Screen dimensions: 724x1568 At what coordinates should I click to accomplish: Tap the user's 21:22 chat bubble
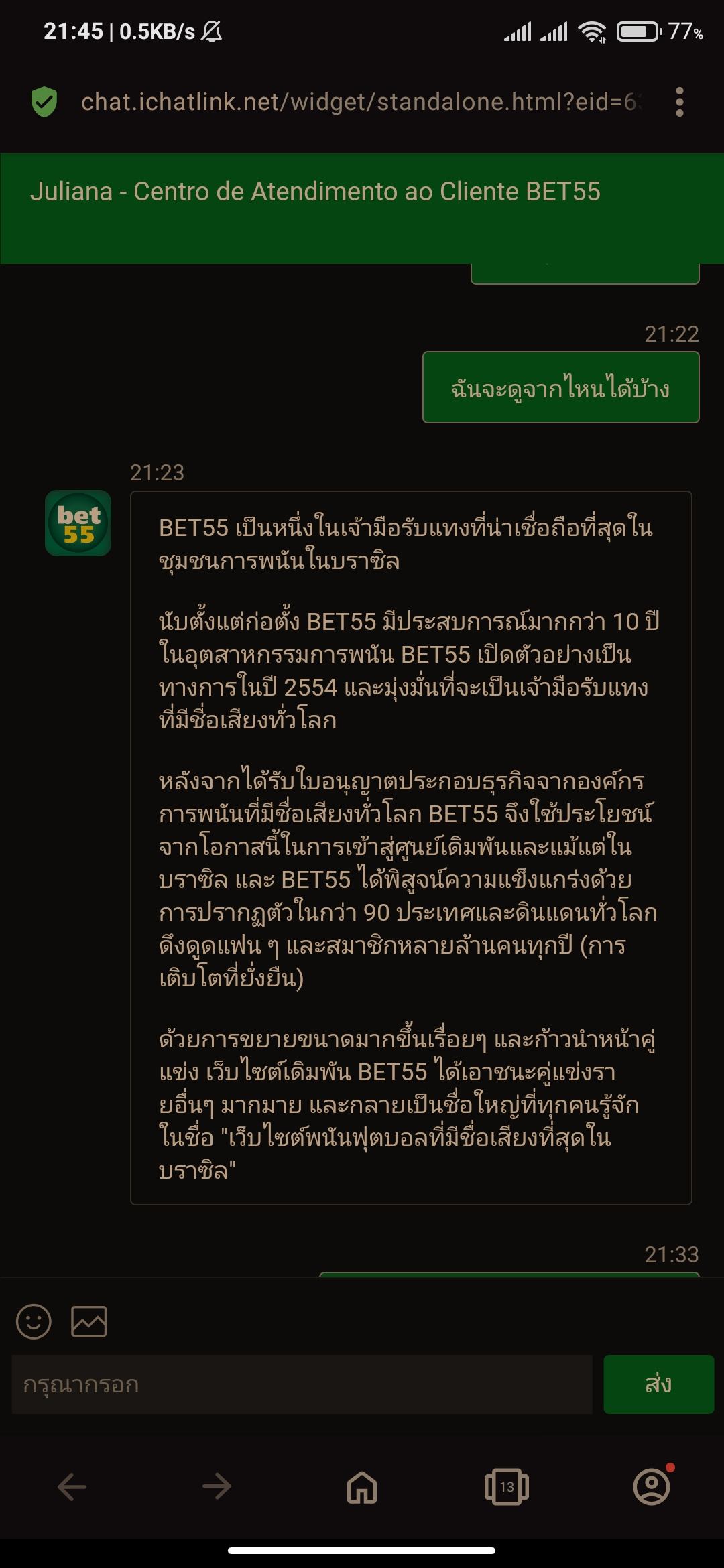pos(560,387)
